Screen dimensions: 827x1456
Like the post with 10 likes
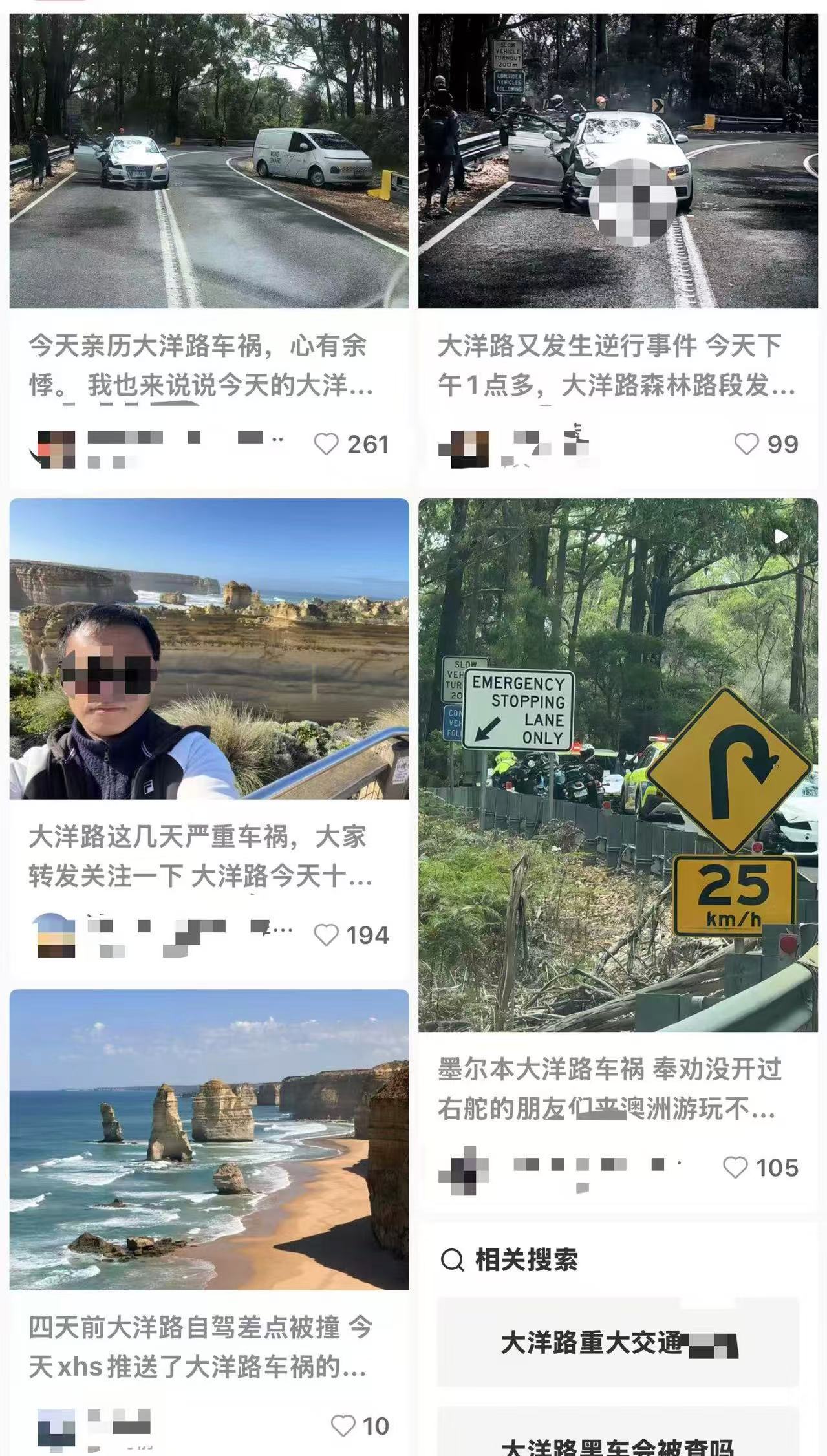343,1426
